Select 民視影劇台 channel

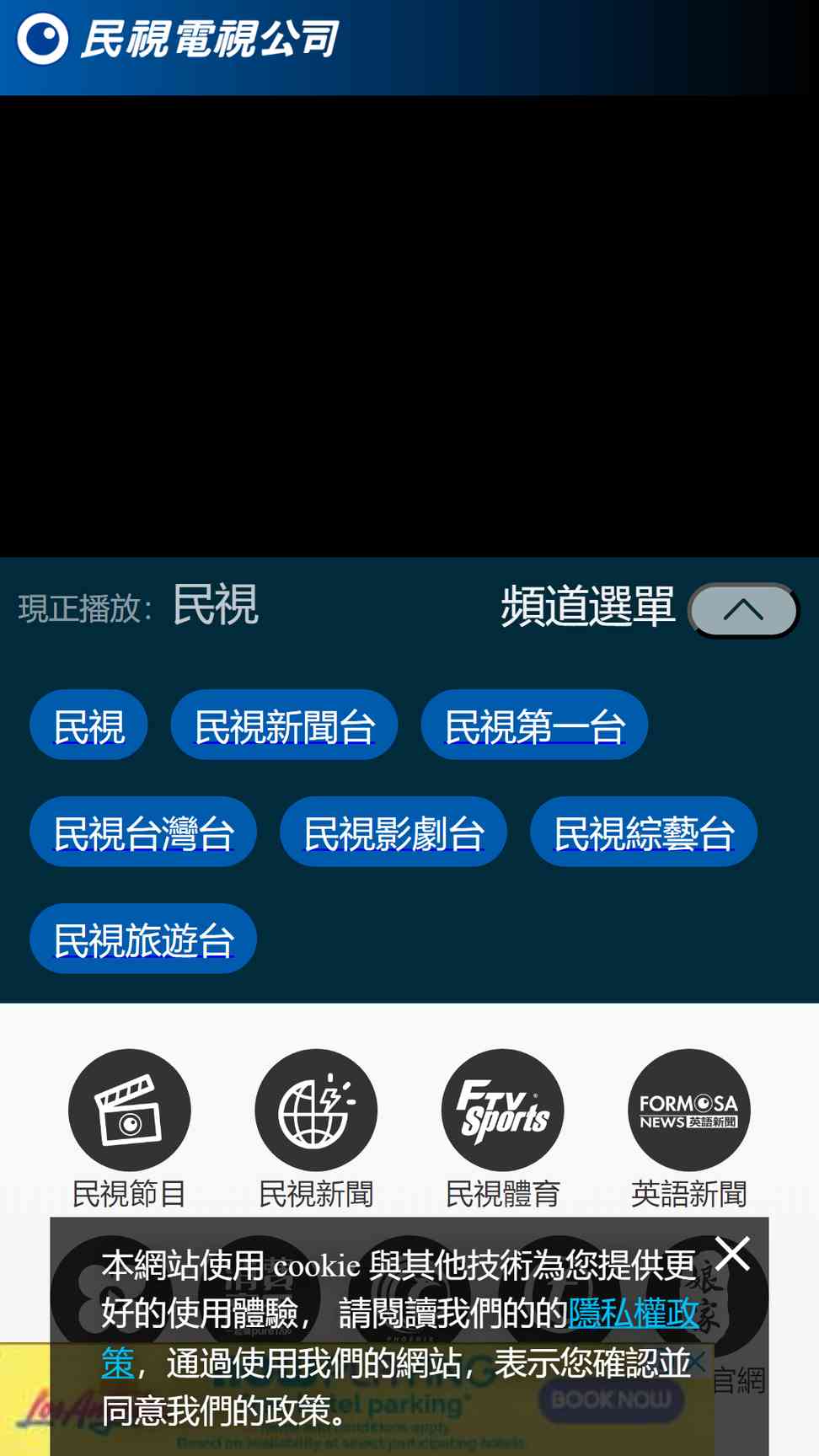[x=393, y=832]
